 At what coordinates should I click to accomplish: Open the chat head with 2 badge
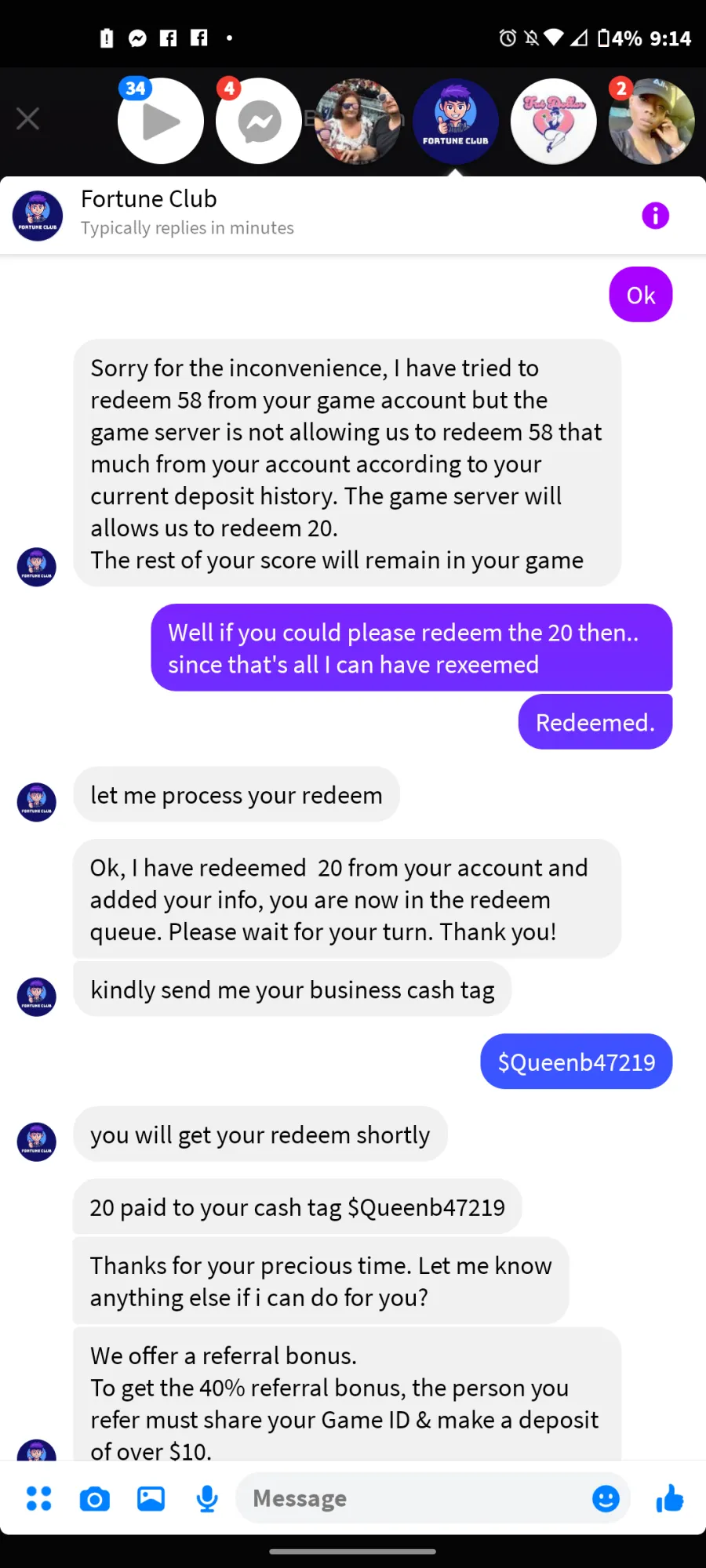click(x=652, y=121)
